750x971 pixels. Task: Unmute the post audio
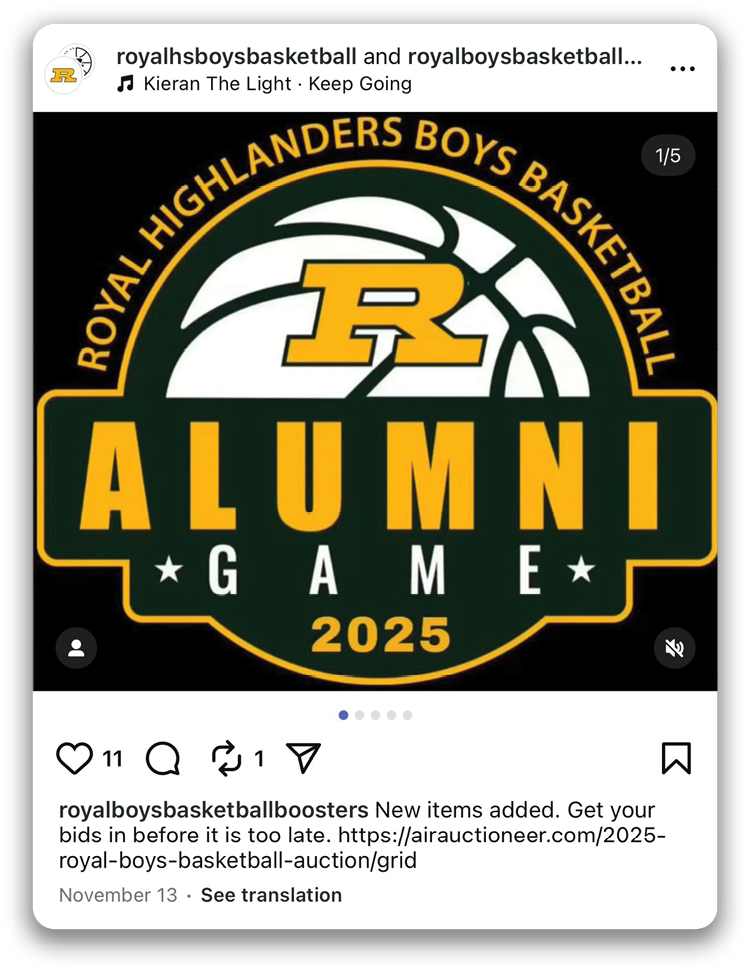674,648
